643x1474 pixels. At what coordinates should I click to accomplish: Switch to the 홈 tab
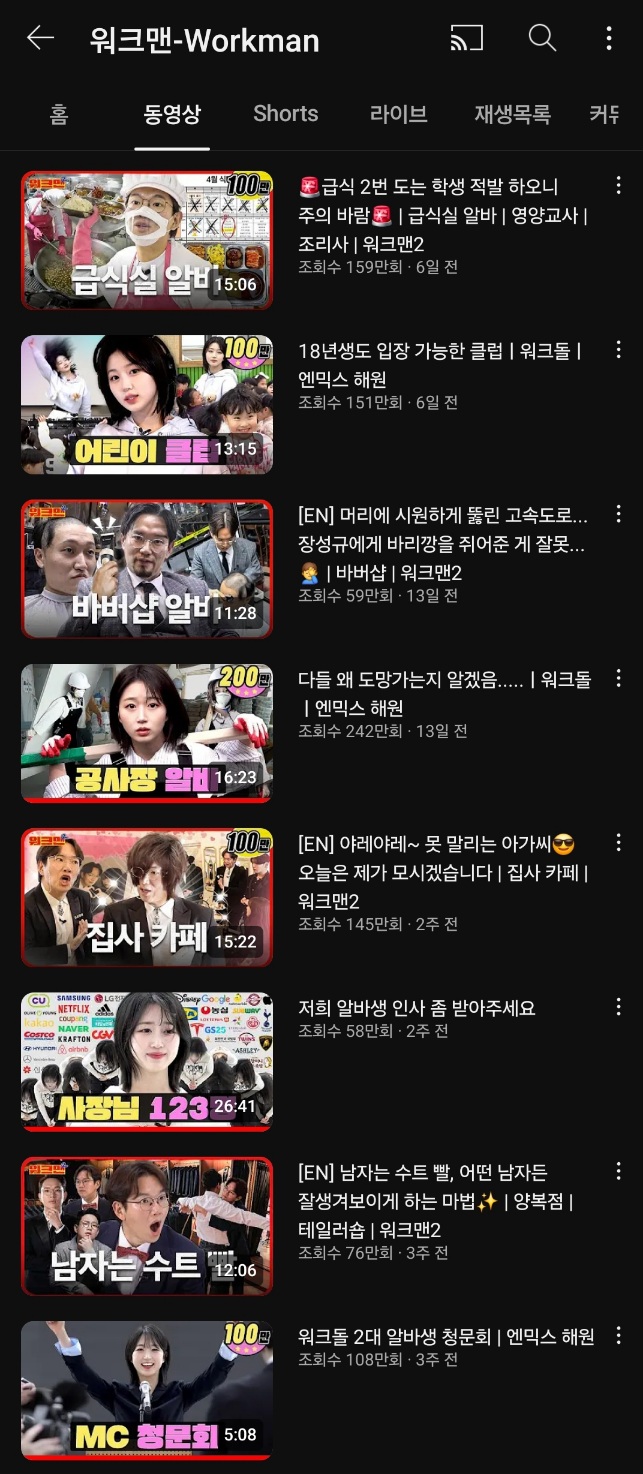coord(59,114)
